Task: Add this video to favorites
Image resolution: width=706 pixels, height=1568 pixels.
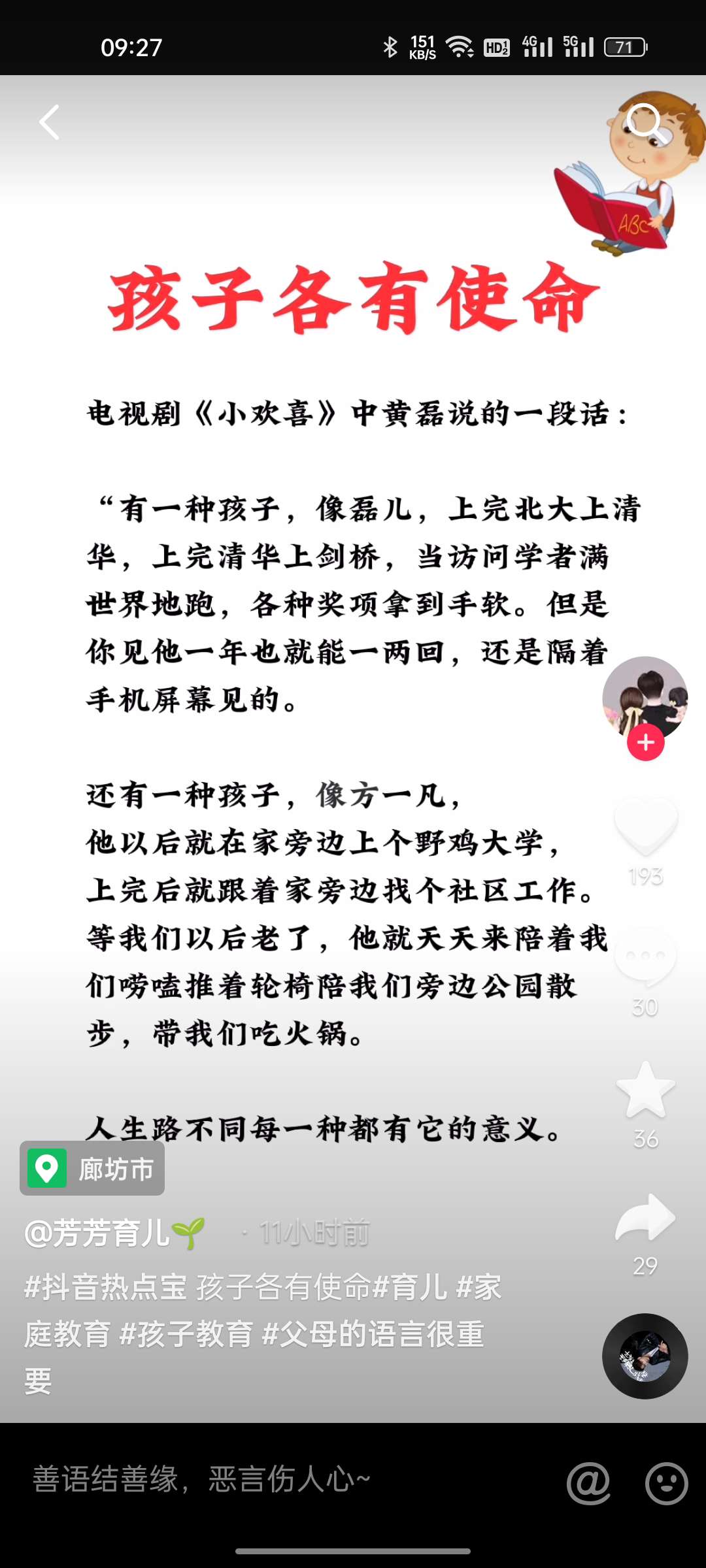Action: coord(645,1090)
